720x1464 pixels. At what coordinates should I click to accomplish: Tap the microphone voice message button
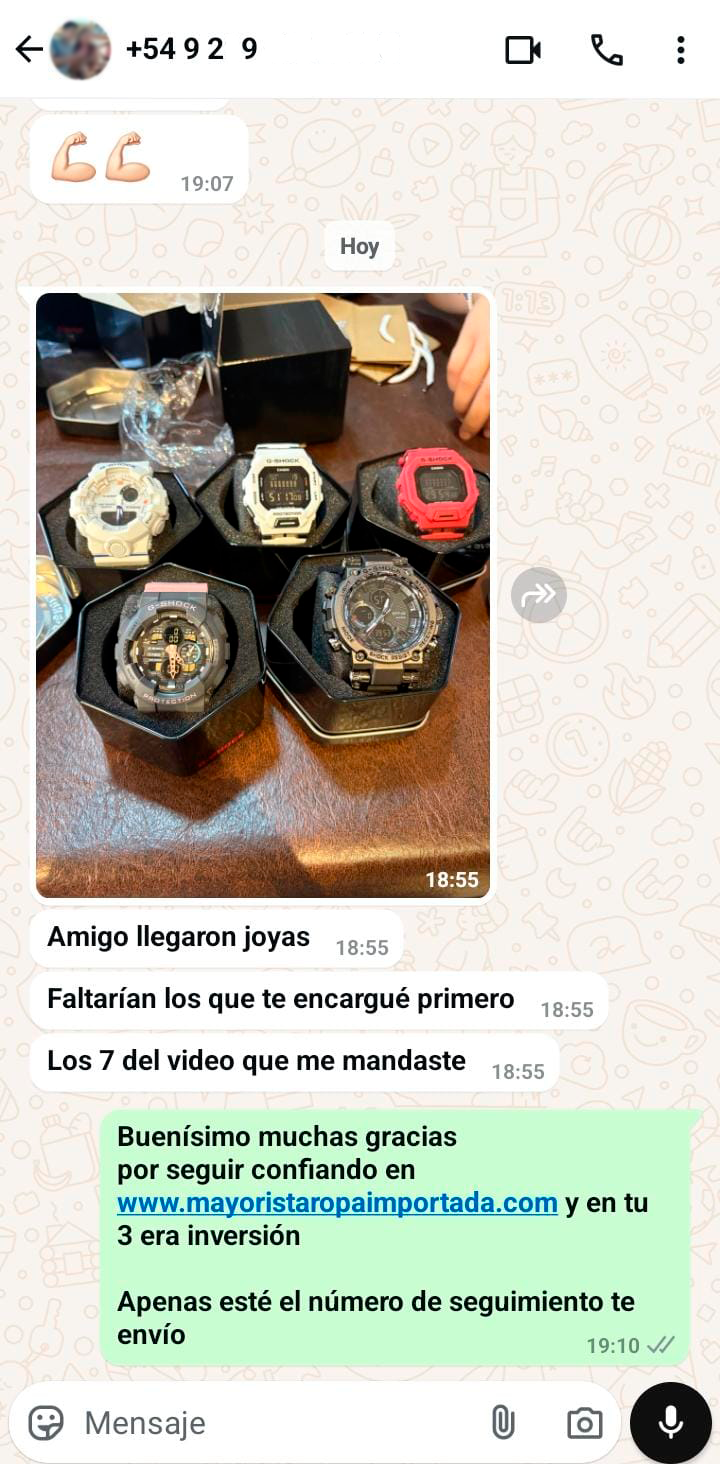pyautogui.click(x=670, y=1422)
